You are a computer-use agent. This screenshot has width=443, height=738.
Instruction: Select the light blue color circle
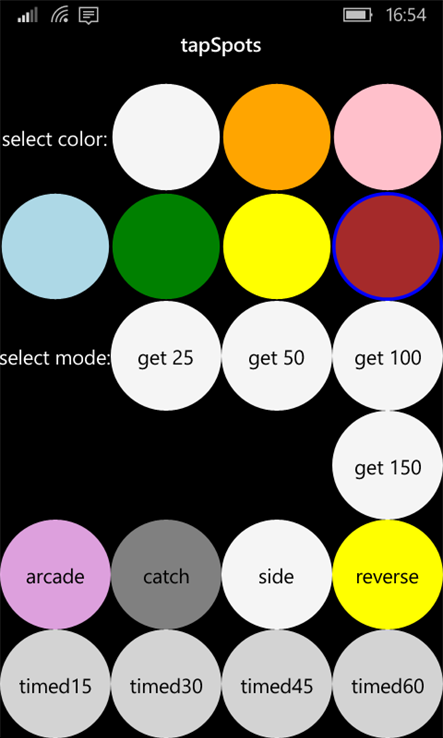[x=56, y=246]
